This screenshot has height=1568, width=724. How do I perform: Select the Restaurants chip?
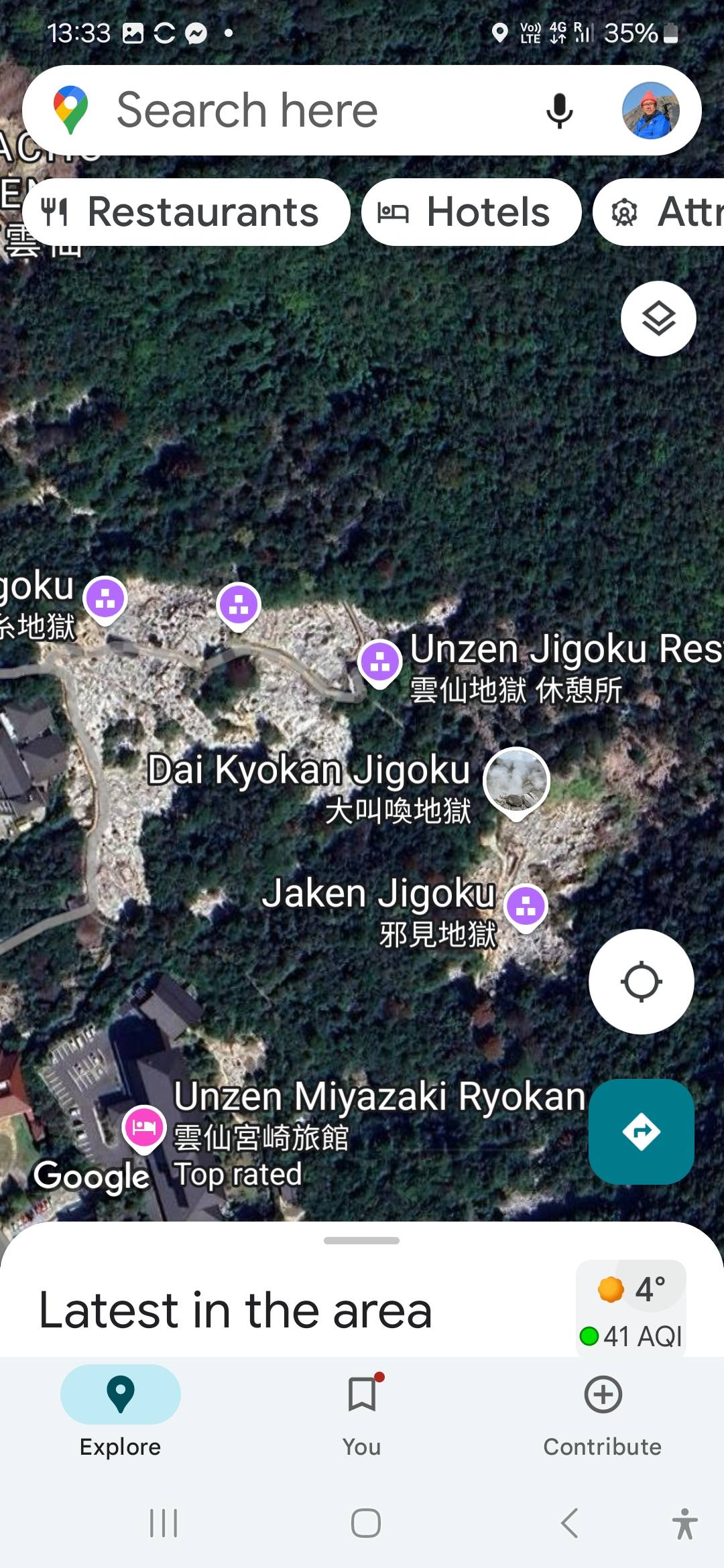pyautogui.click(x=186, y=212)
